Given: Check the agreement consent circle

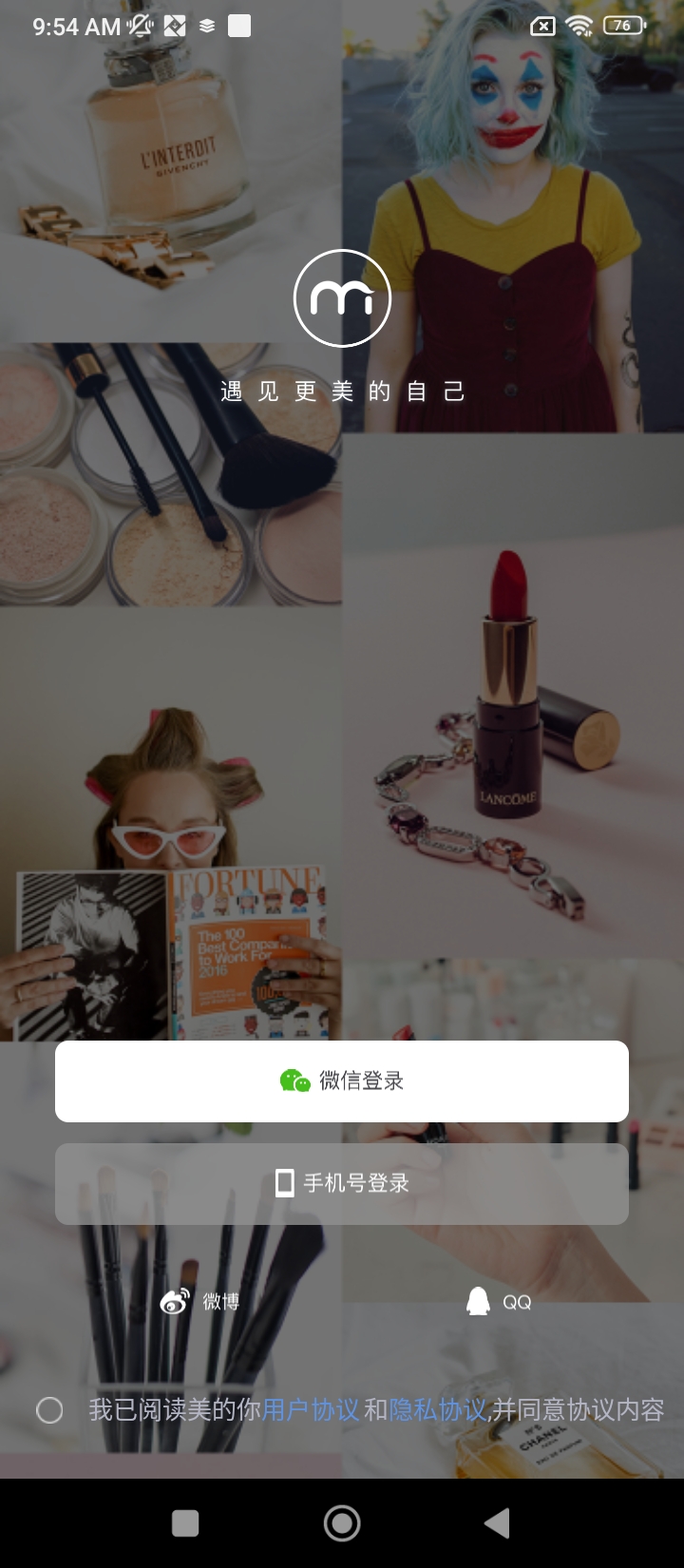Looking at the screenshot, I should (x=49, y=1410).
